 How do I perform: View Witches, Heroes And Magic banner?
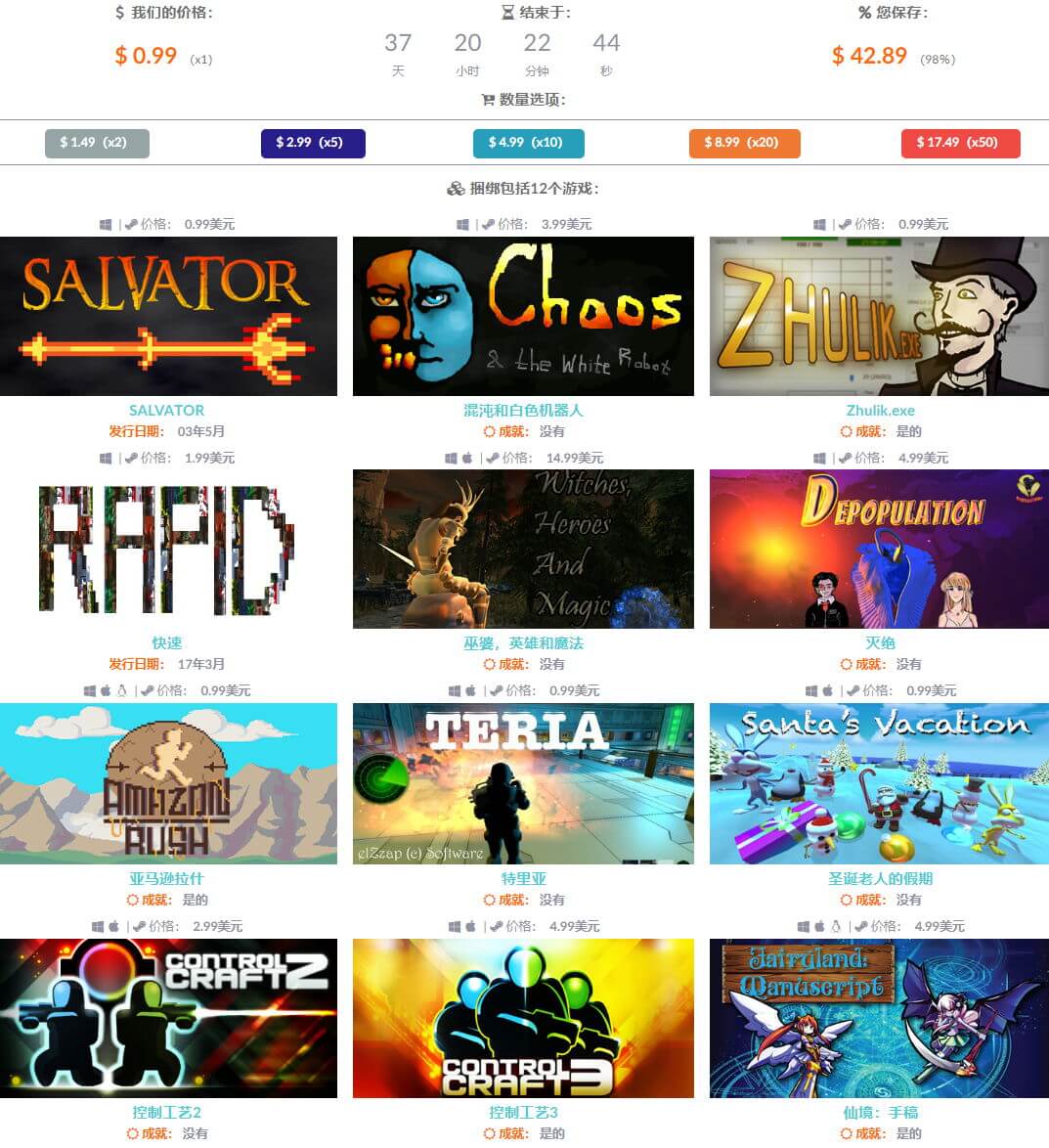pyautogui.click(x=523, y=549)
